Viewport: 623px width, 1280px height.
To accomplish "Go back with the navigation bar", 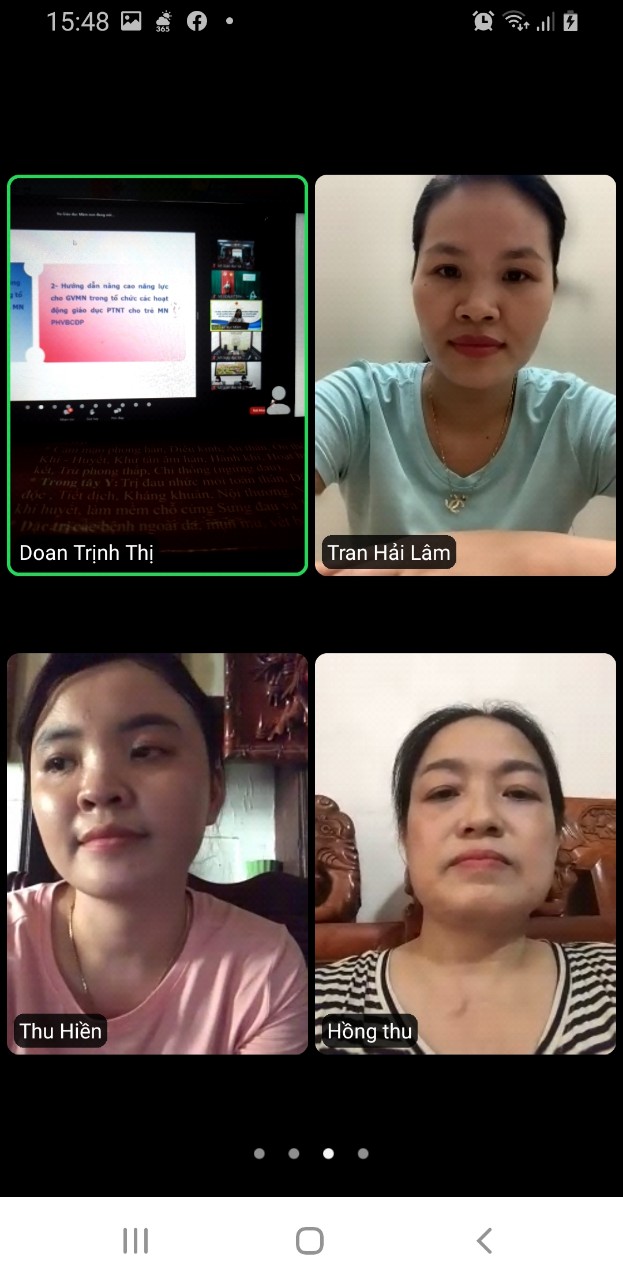I will point(484,1241).
